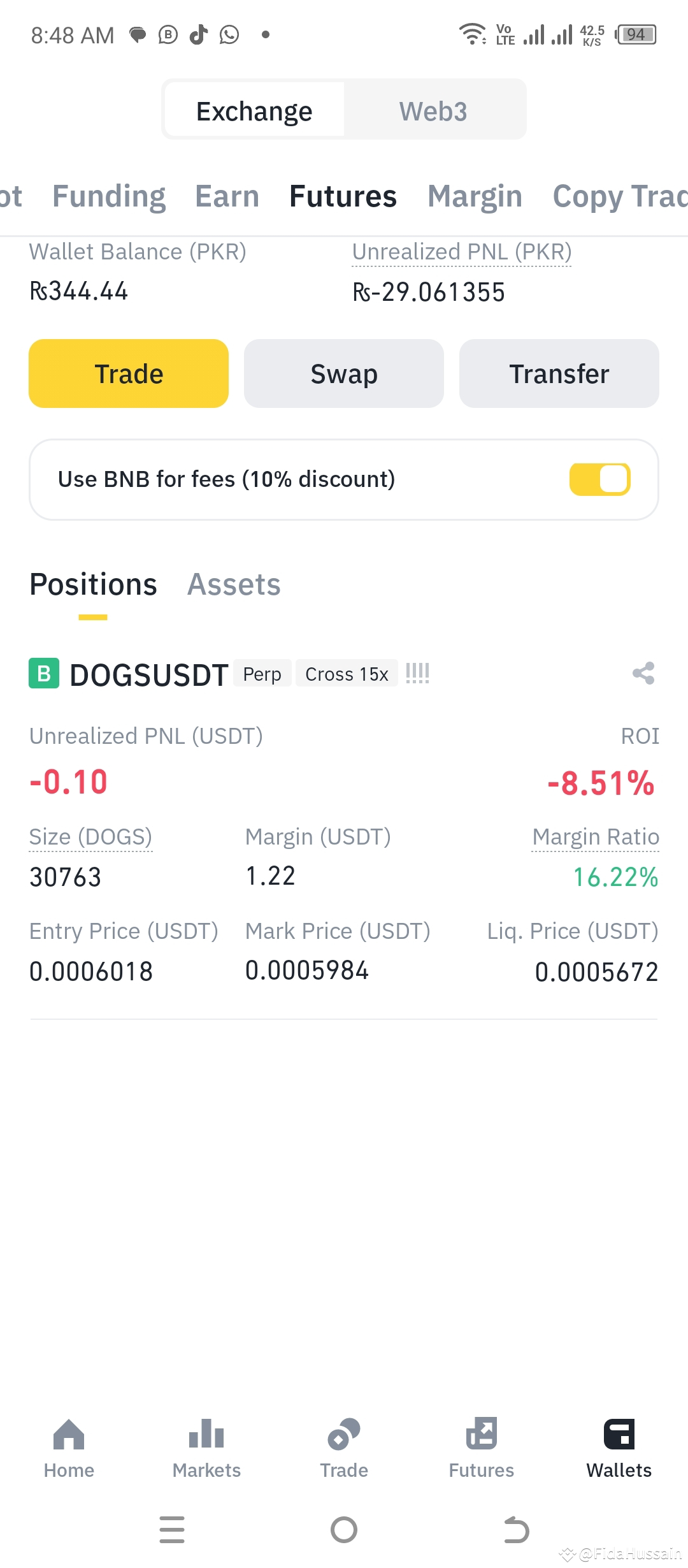
Task: Tap the Transfer button
Action: coord(559,373)
